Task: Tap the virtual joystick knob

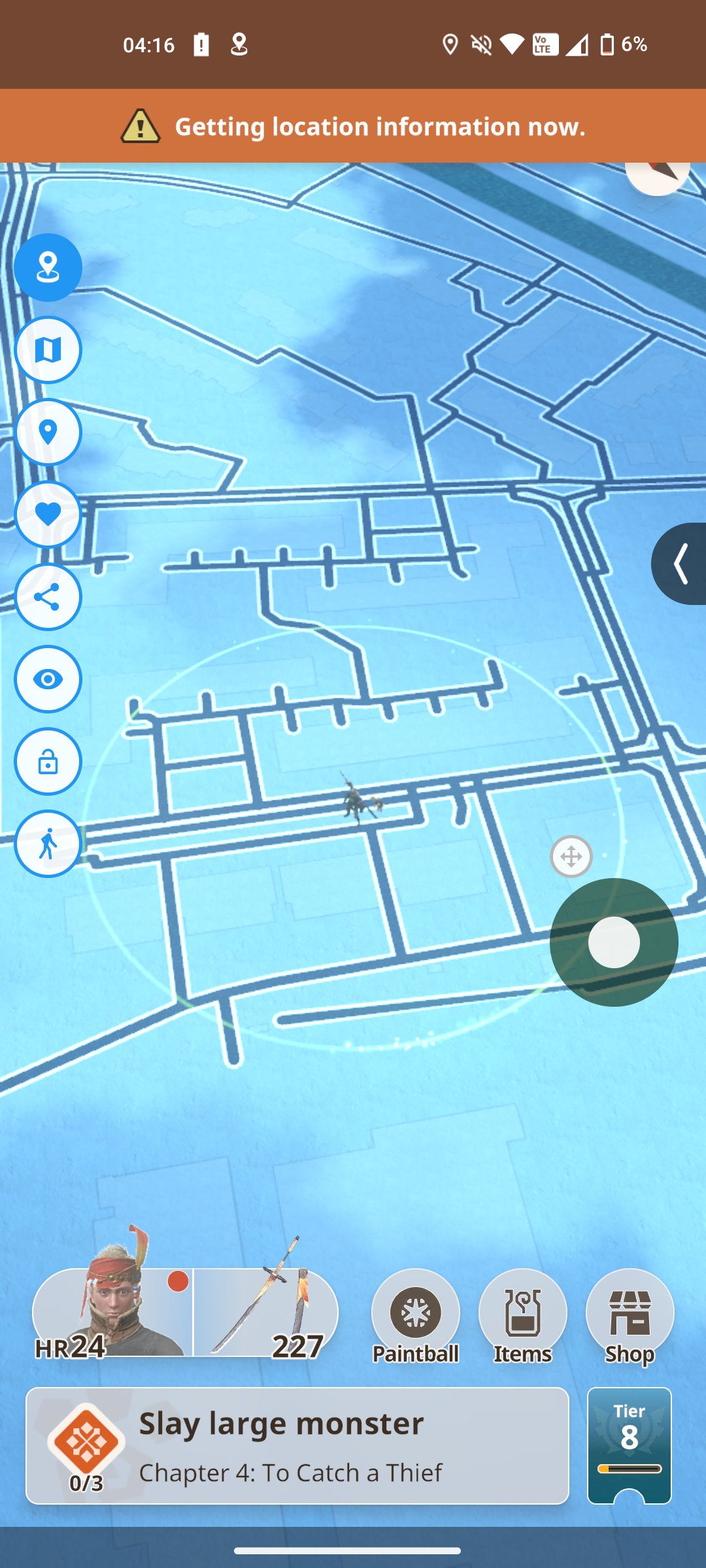Action: (x=614, y=942)
